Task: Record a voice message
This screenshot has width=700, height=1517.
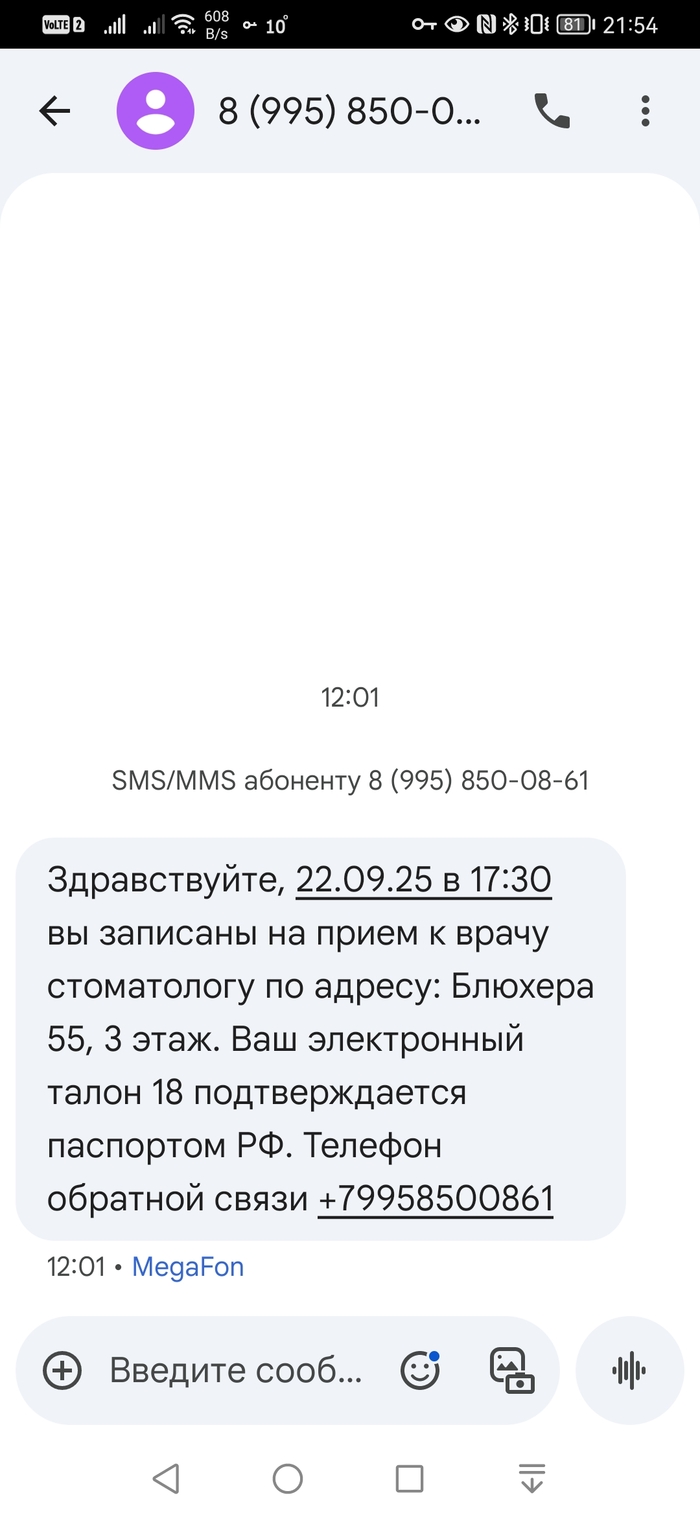Action: click(x=628, y=1369)
